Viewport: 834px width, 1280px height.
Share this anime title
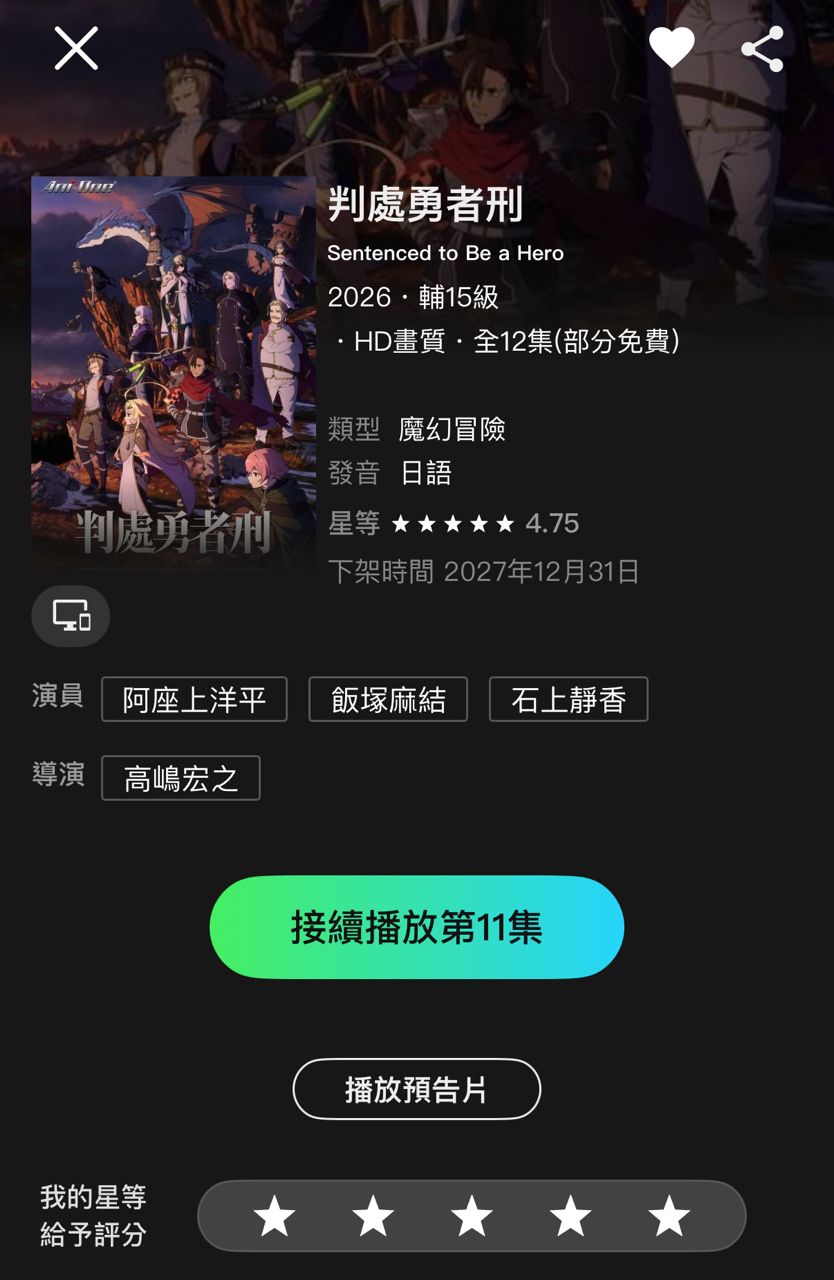pos(762,49)
